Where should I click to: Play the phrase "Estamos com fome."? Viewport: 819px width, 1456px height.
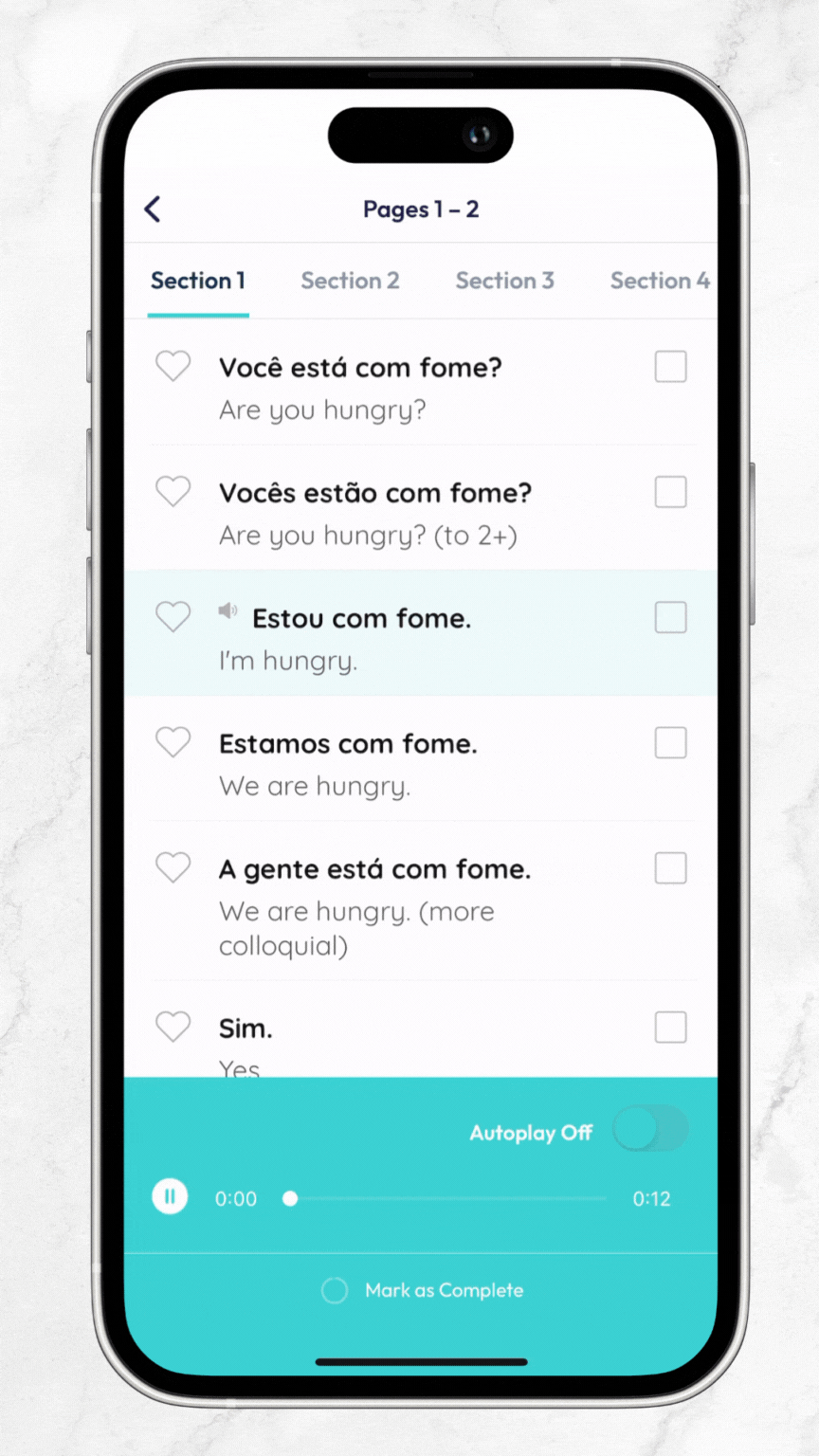[348, 744]
